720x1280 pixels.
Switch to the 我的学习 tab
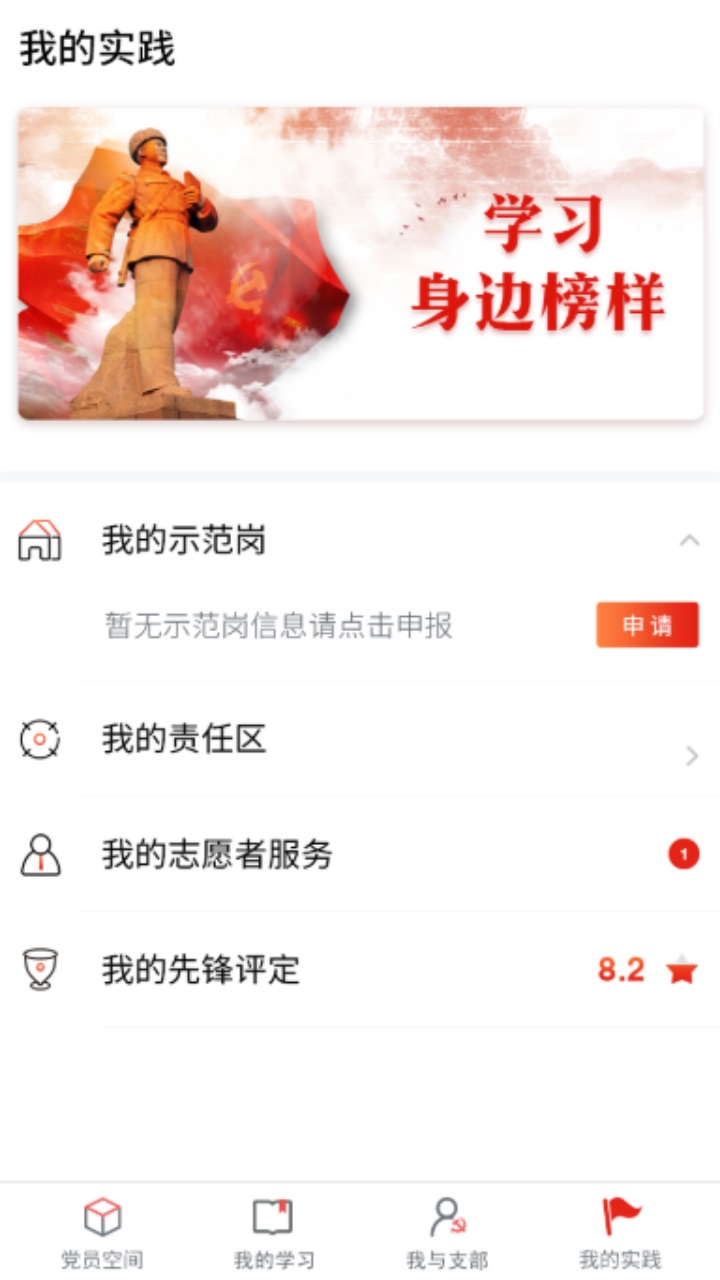[x=273, y=1233]
